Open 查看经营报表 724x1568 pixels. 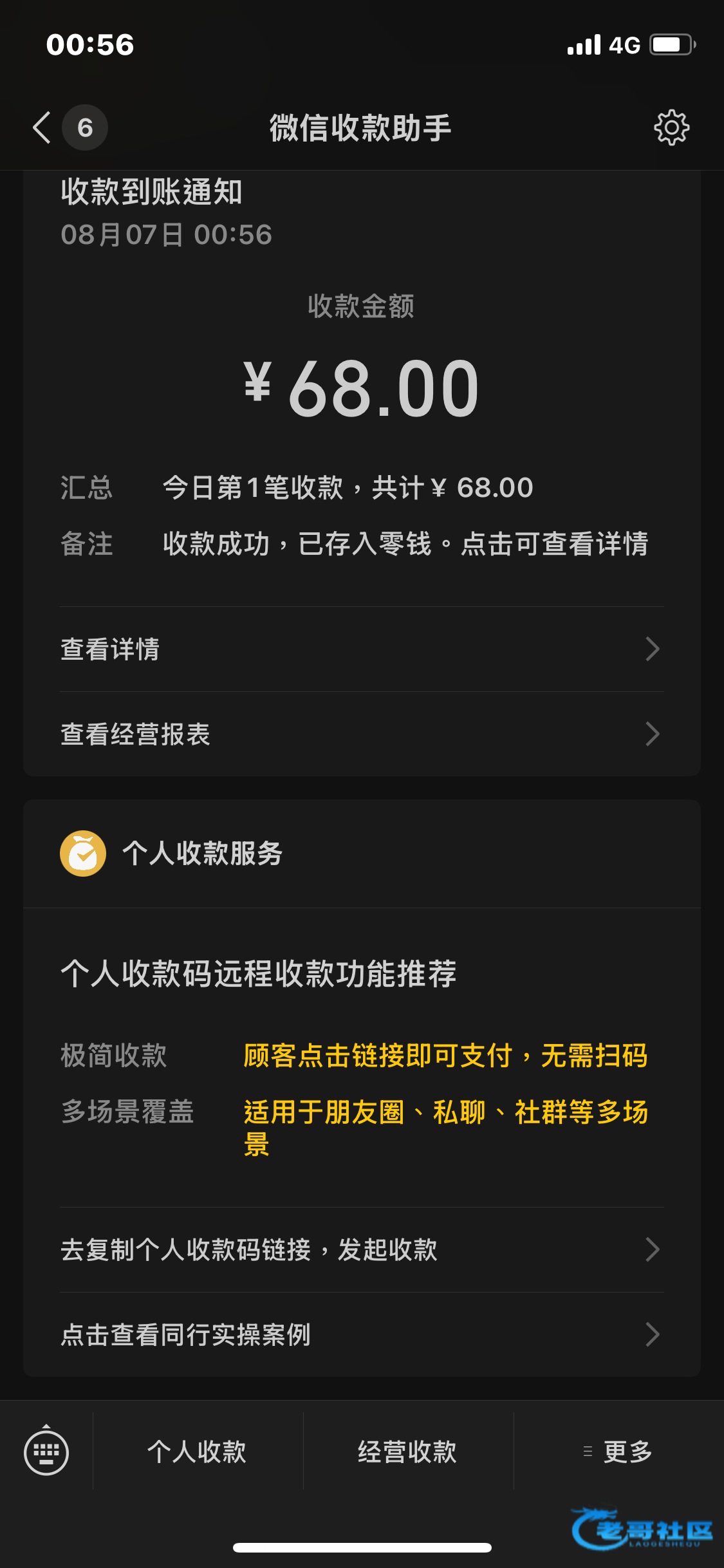(362, 734)
